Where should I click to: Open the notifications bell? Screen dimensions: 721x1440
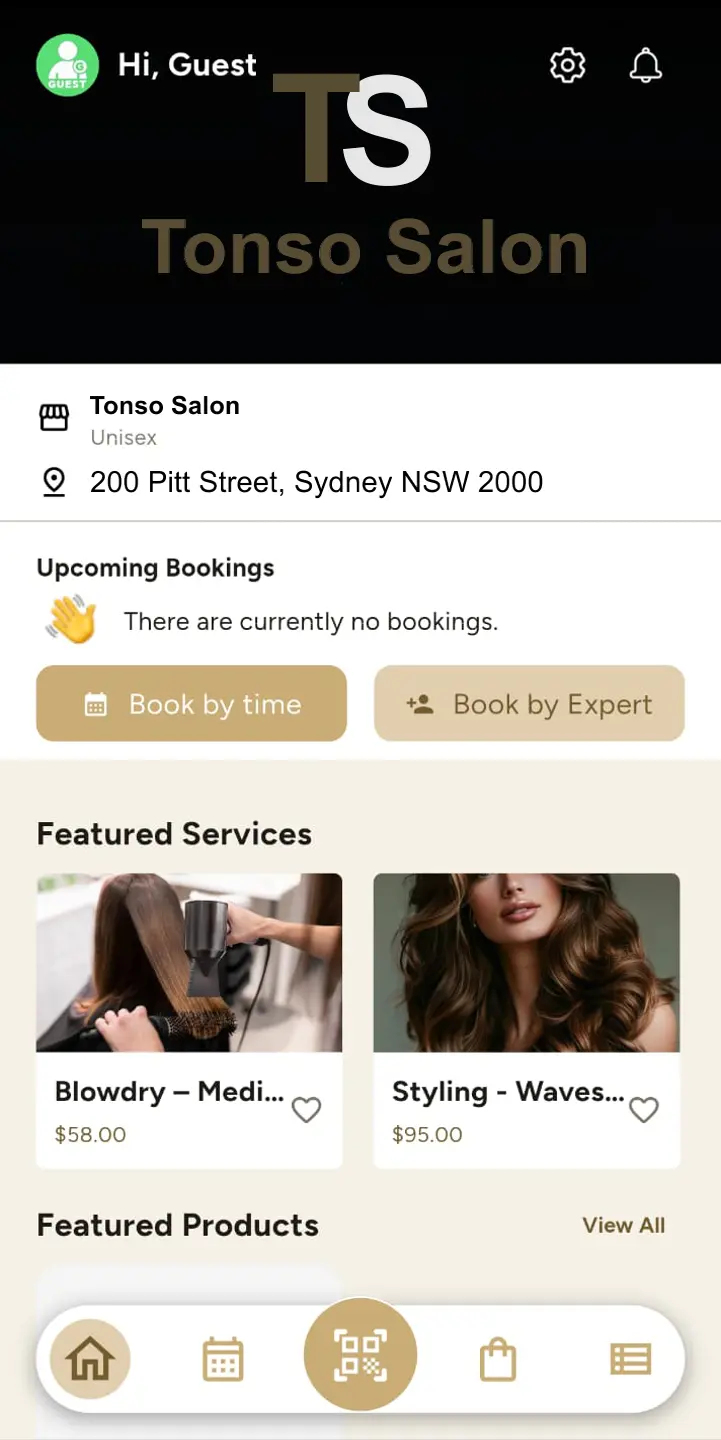(645, 66)
